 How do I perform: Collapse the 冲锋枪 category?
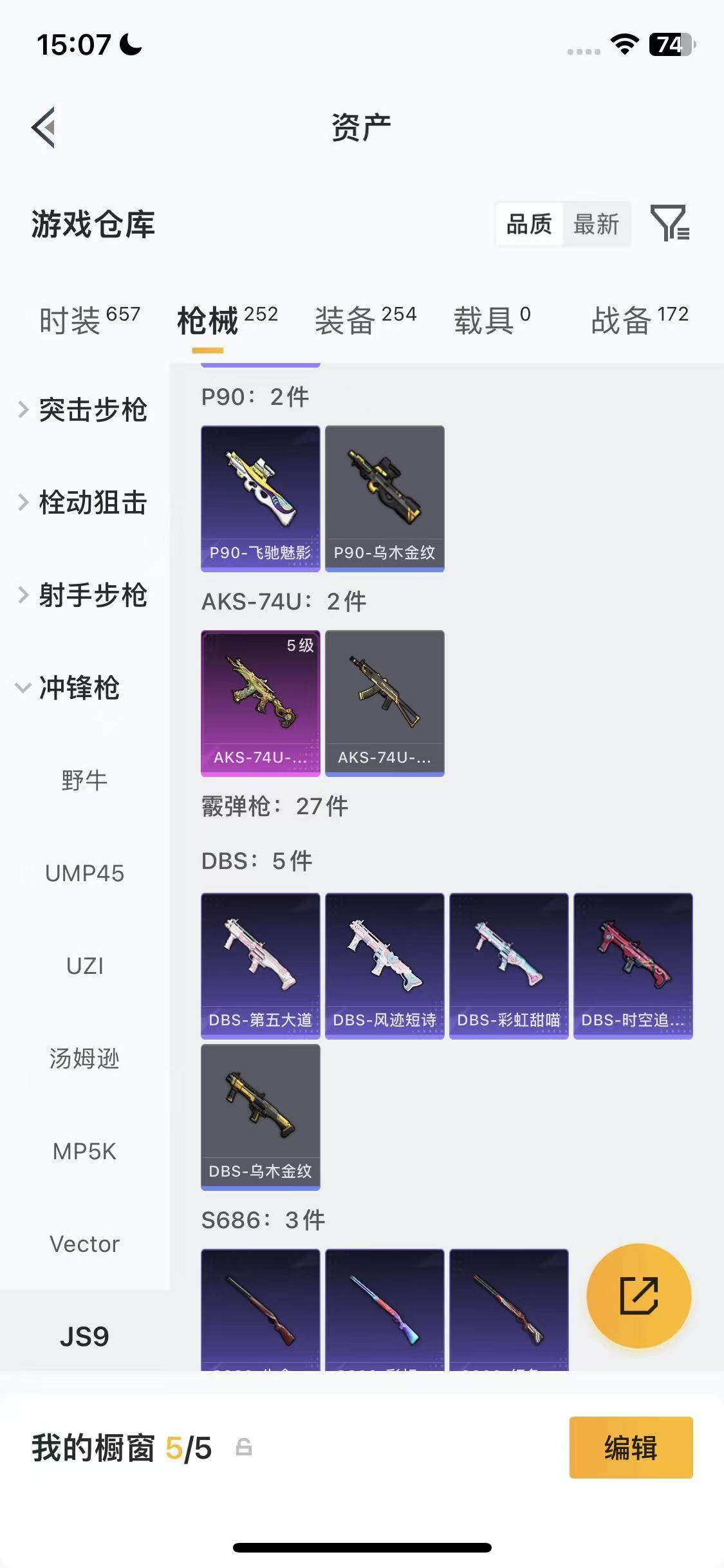click(x=71, y=687)
